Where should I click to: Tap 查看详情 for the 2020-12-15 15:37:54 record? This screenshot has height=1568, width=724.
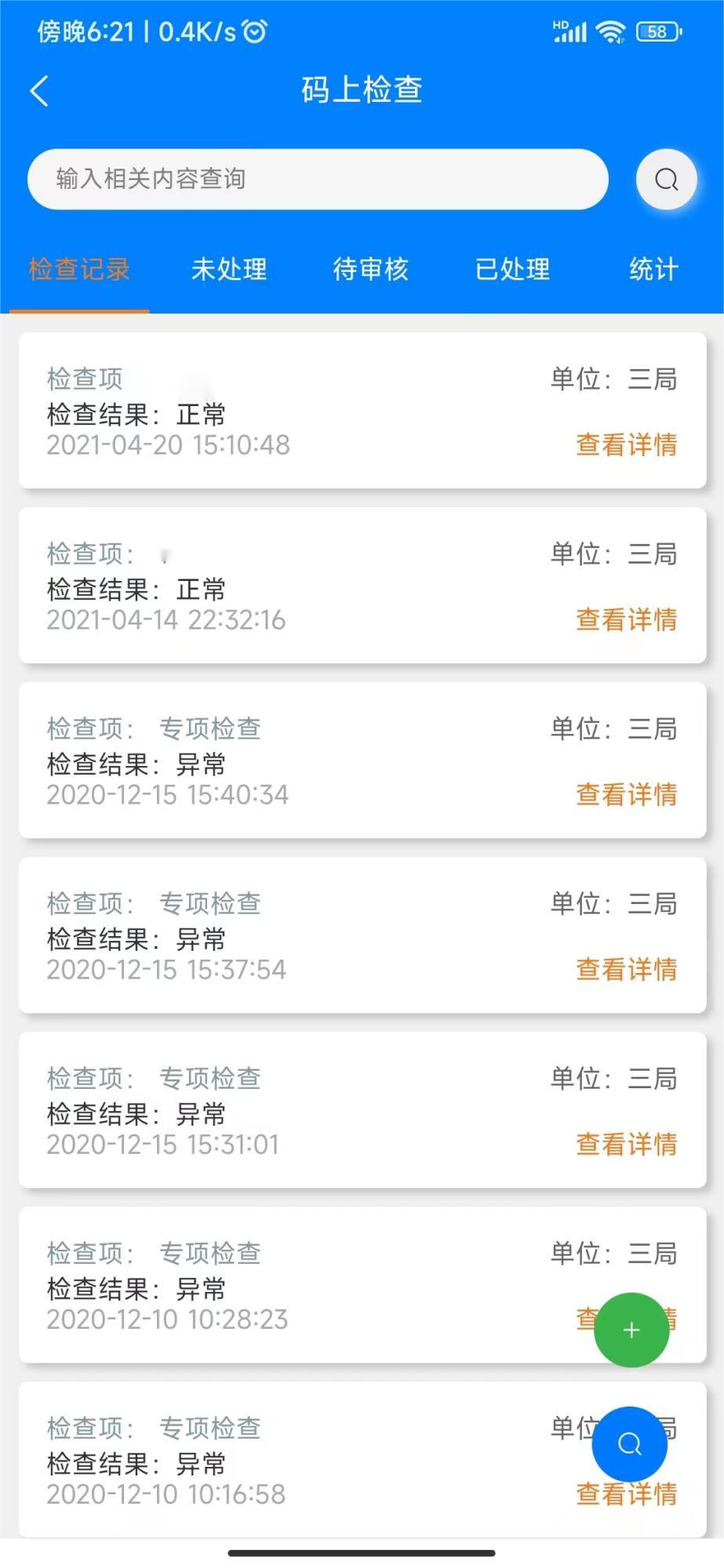pos(626,969)
